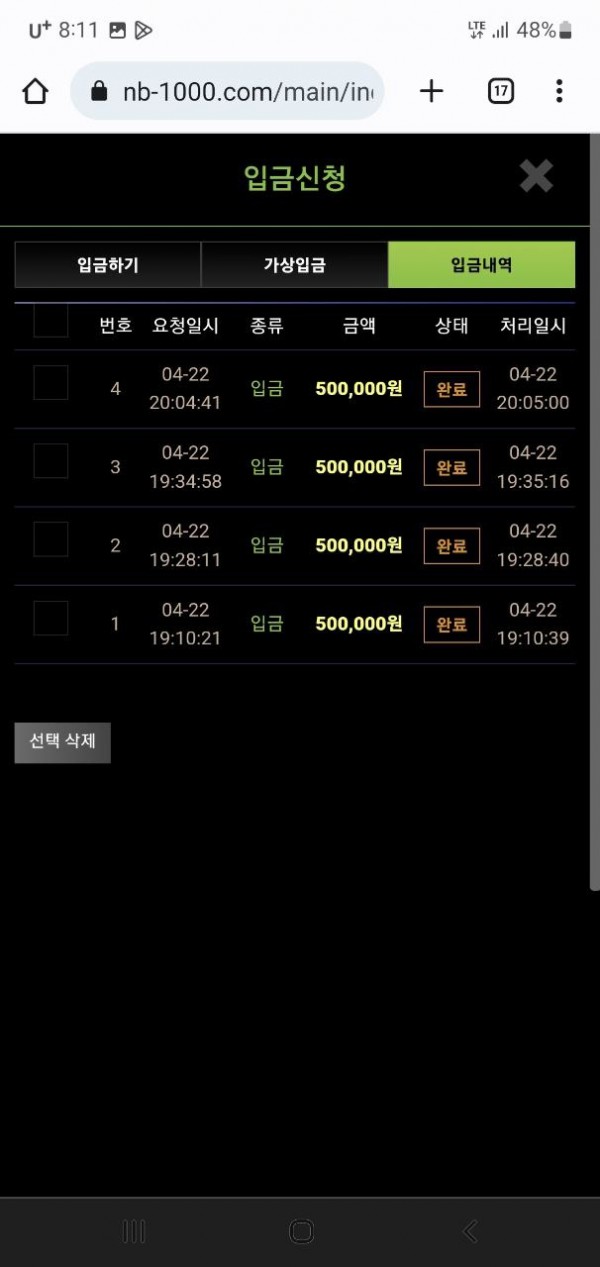Select the 입금내역 tab

[x=481, y=265]
